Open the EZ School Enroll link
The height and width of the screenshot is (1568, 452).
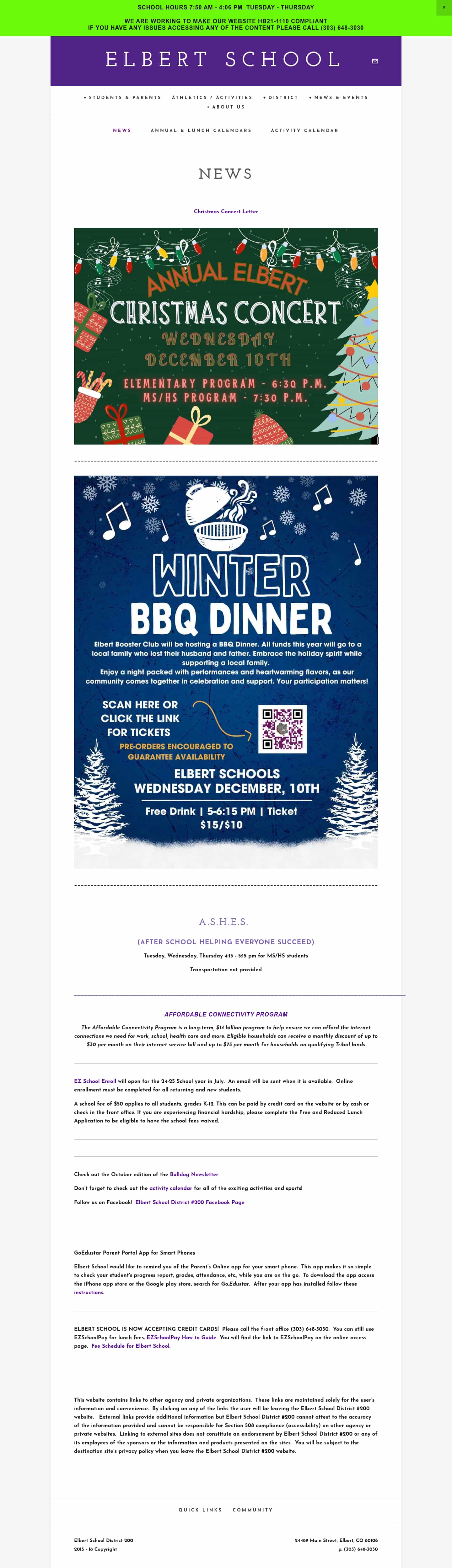(x=95, y=1081)
